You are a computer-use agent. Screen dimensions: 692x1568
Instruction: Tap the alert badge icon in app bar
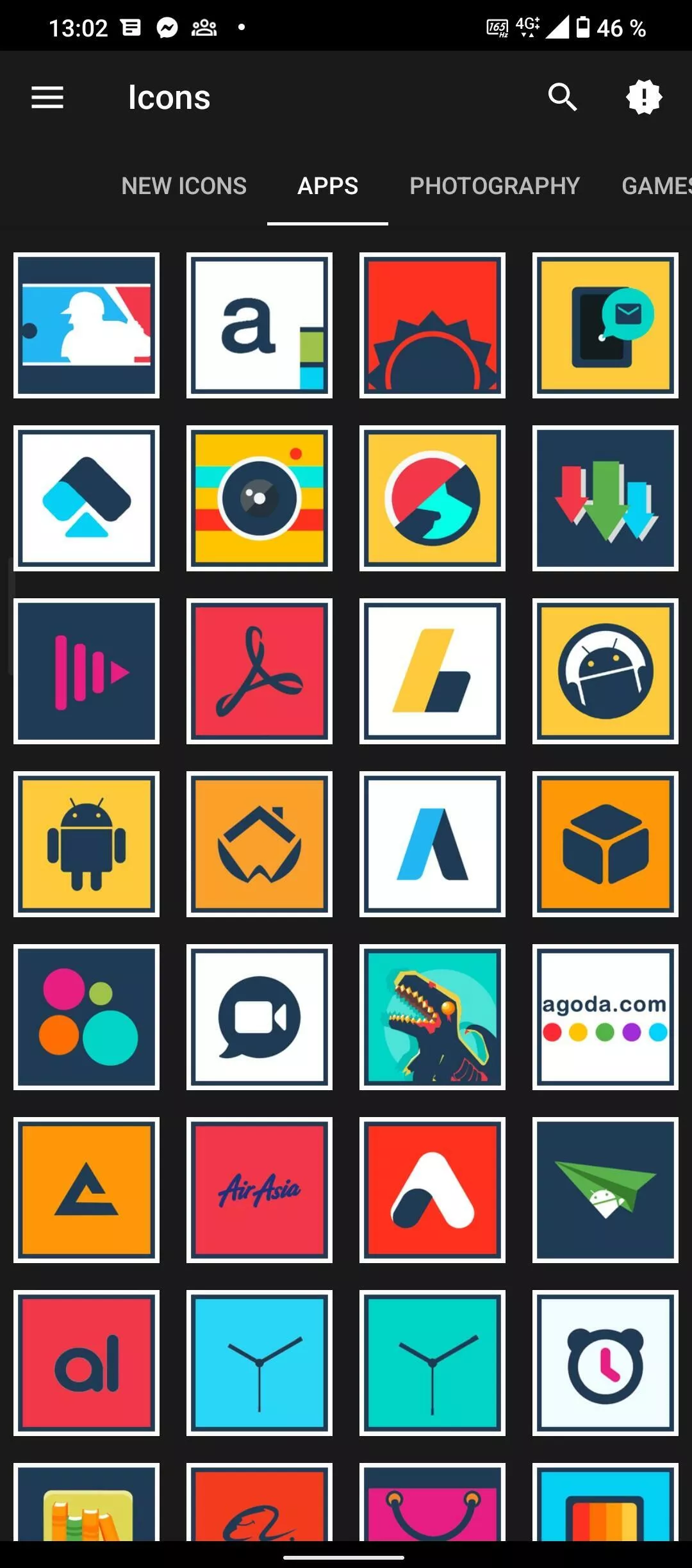644,97
